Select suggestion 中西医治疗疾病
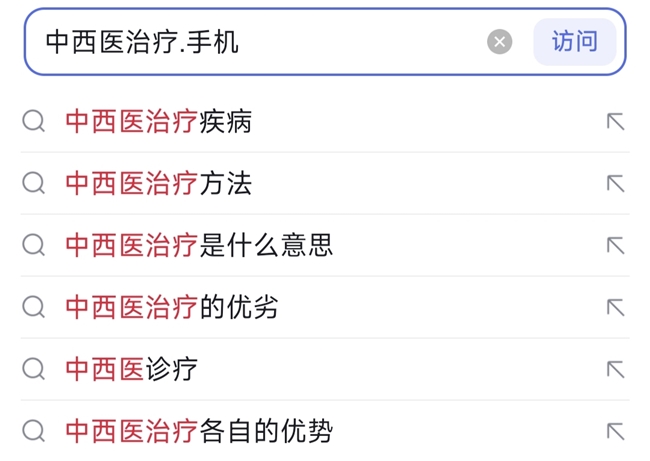This screenshot has width=650, height=461. 160,122
